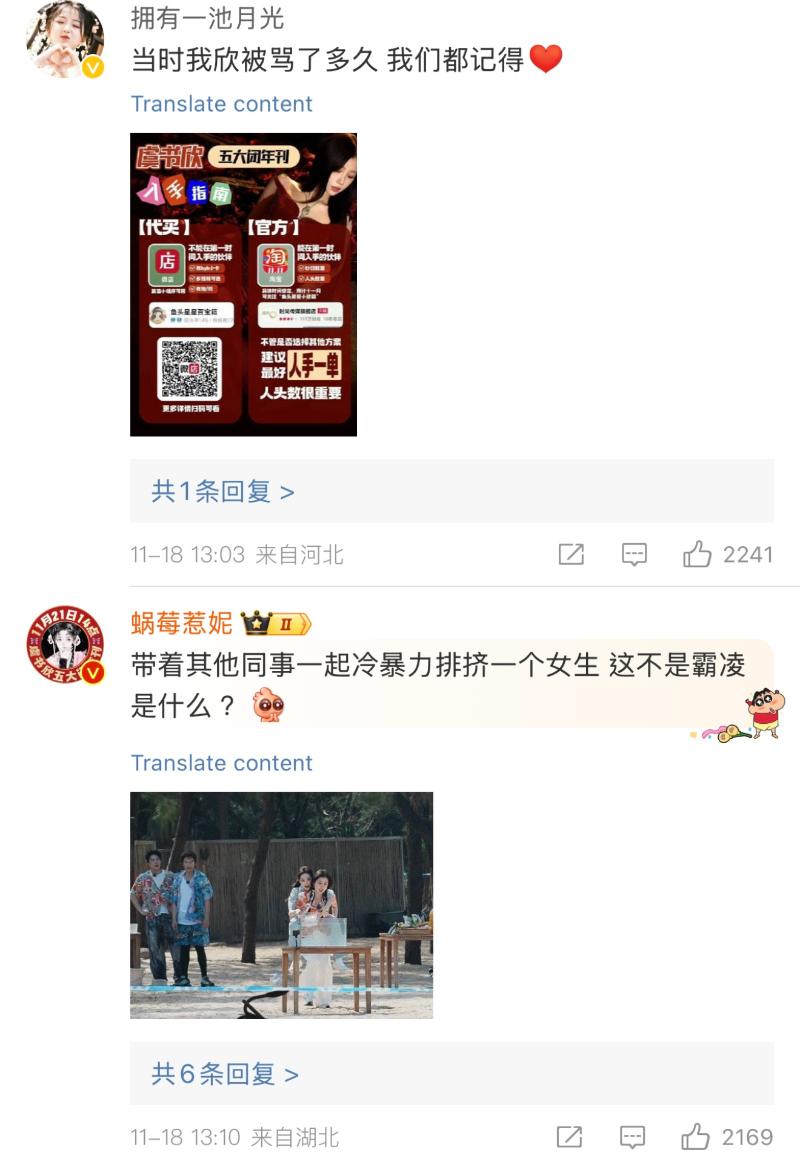
Task: Open 蜗莓惹妮's profile avatar
Action: pyautogui.click(x=64, y=645)
